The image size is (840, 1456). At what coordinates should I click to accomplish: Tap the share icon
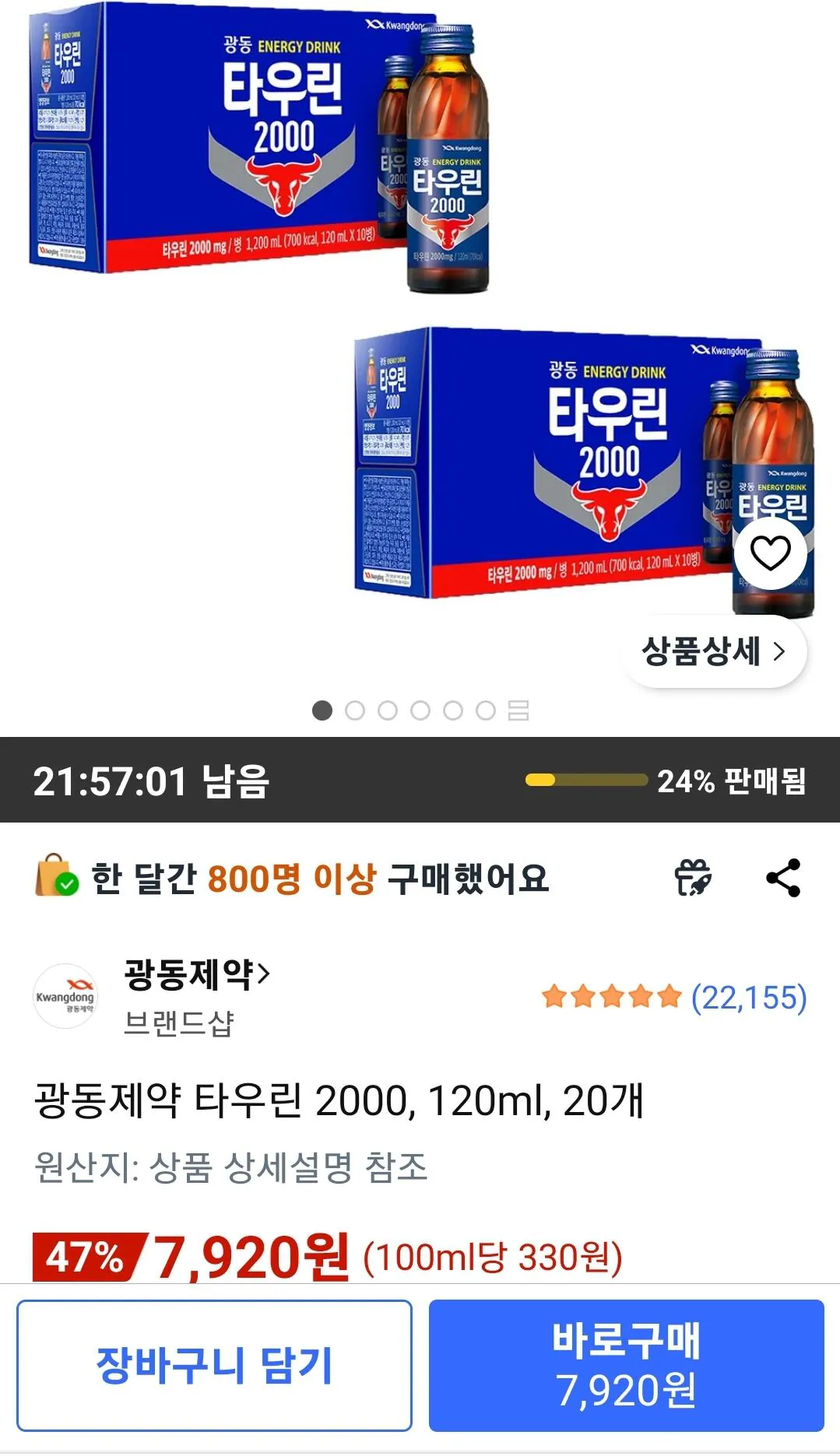coord(781,878)
